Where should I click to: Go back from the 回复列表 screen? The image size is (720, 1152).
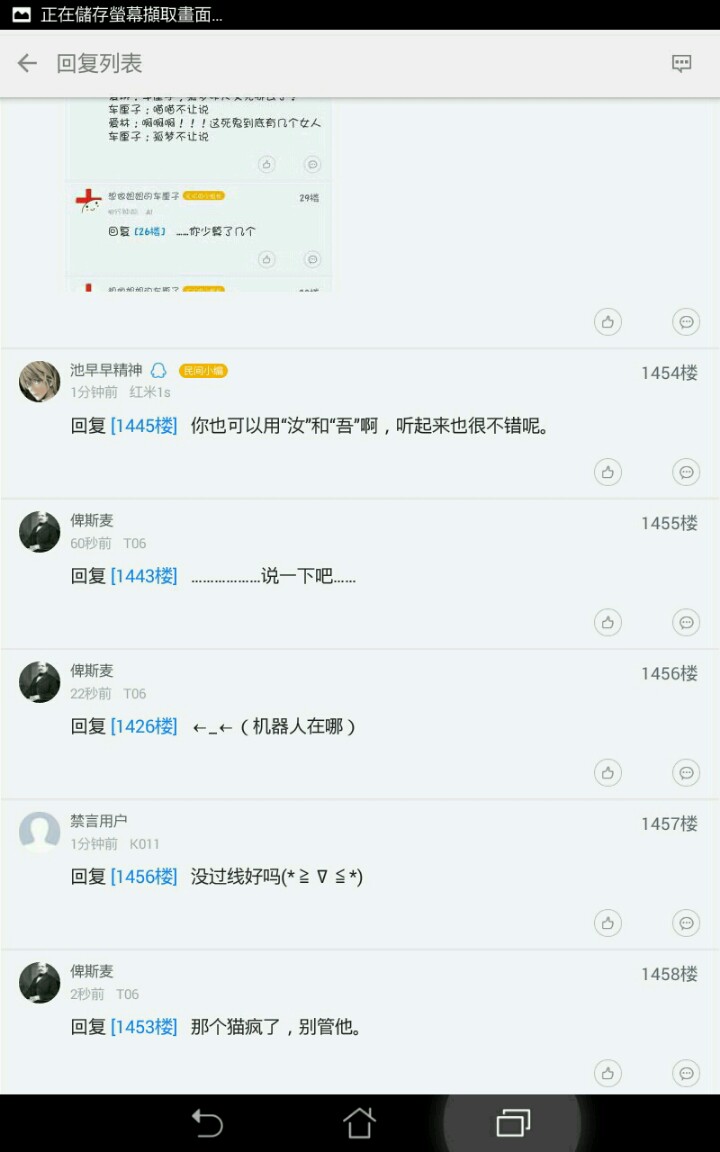(x=27, y=63)
